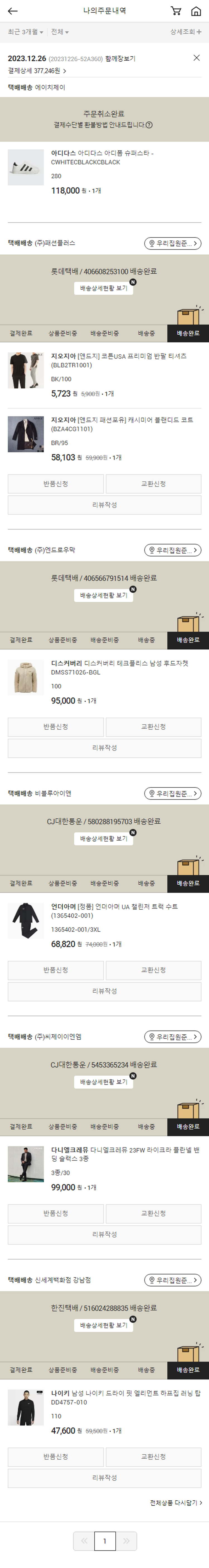View 배송상세현황 for 한진택배 516024288835
Screen dimensions: 209x1568
(x=104, y=1325)
